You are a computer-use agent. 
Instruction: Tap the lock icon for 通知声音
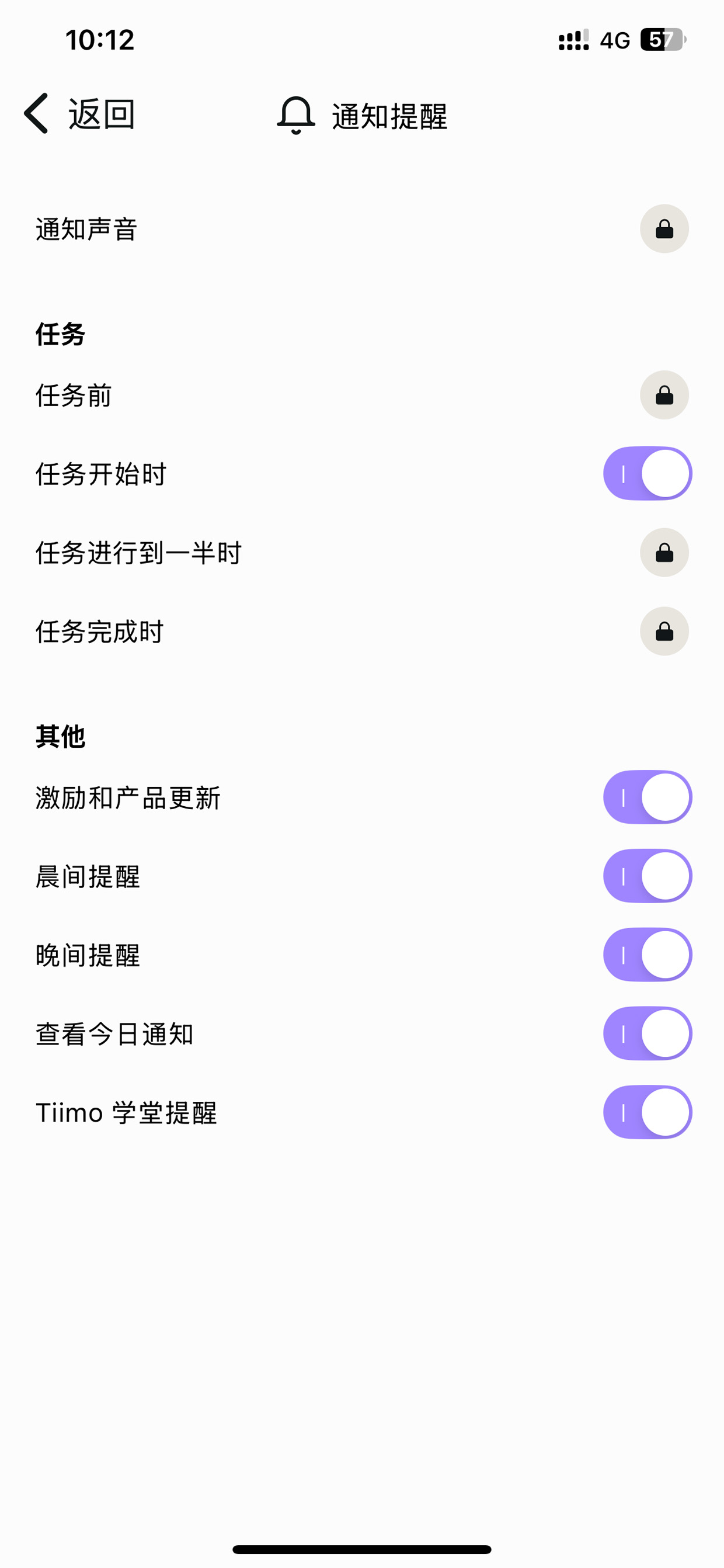[664, 229]
